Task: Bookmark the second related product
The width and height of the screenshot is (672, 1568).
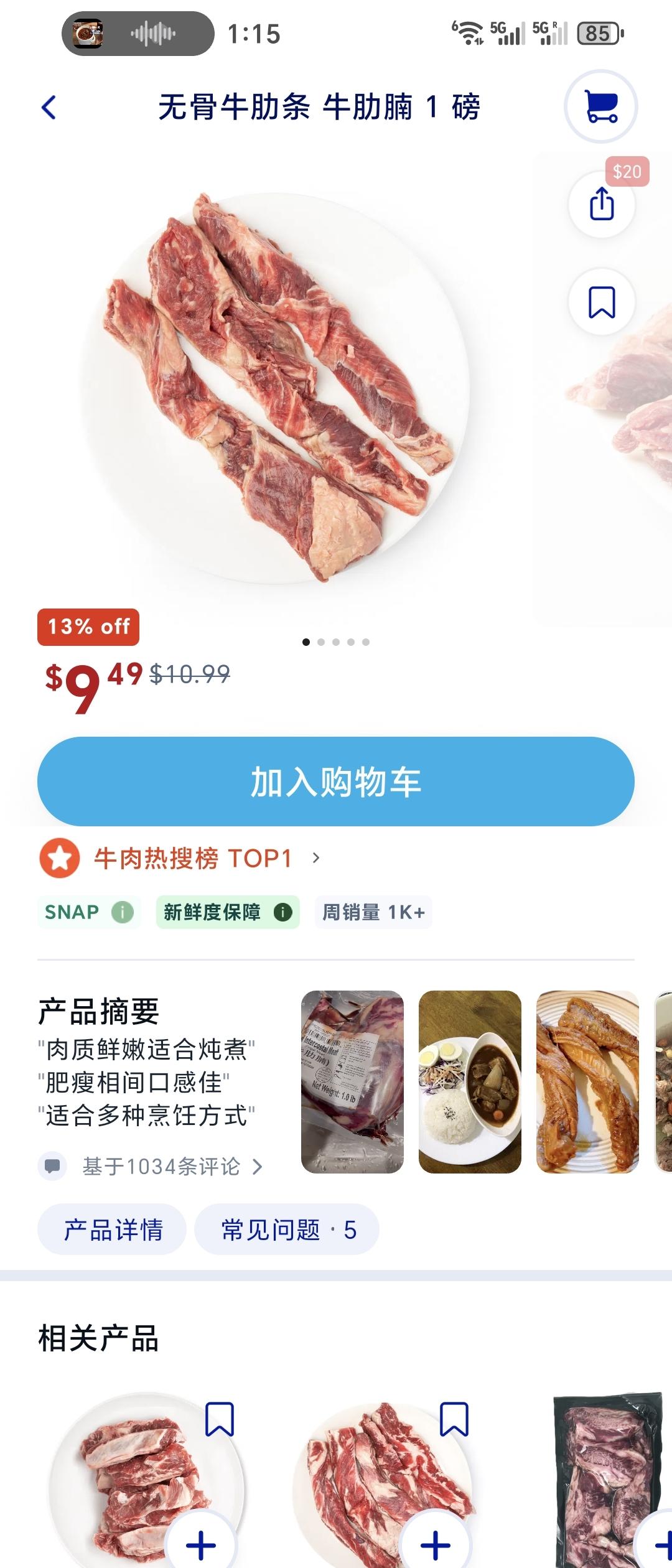Action: [454, 1419]
